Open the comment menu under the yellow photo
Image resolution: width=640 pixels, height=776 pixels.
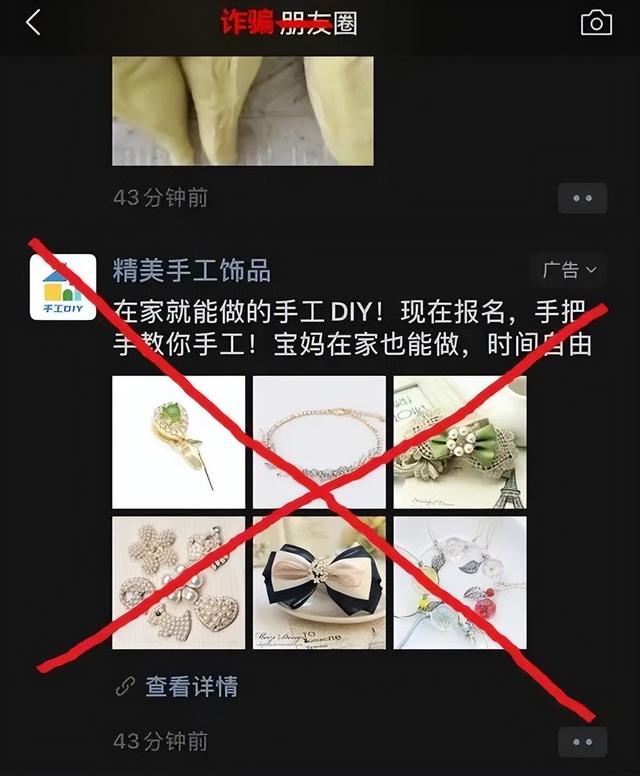pyautogui.click(x=582, y=198)
